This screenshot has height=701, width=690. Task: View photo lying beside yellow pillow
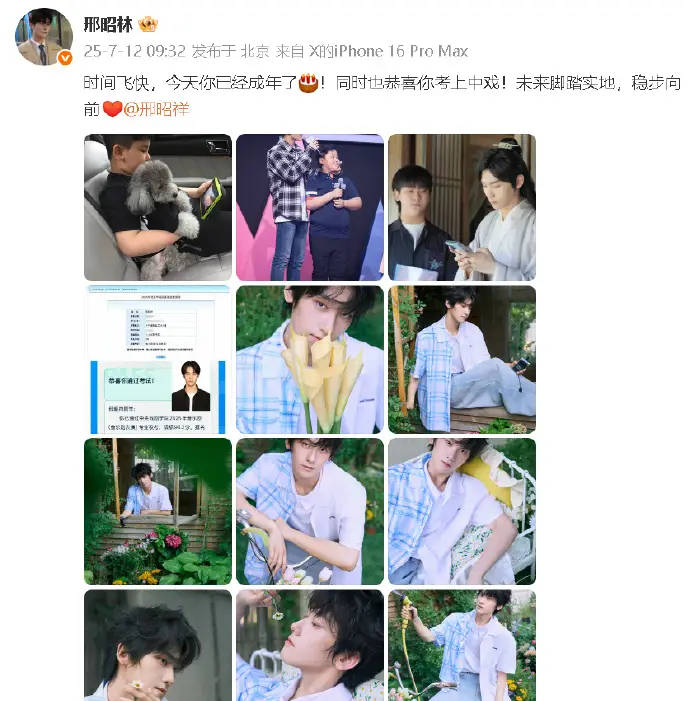click(462, 511)
